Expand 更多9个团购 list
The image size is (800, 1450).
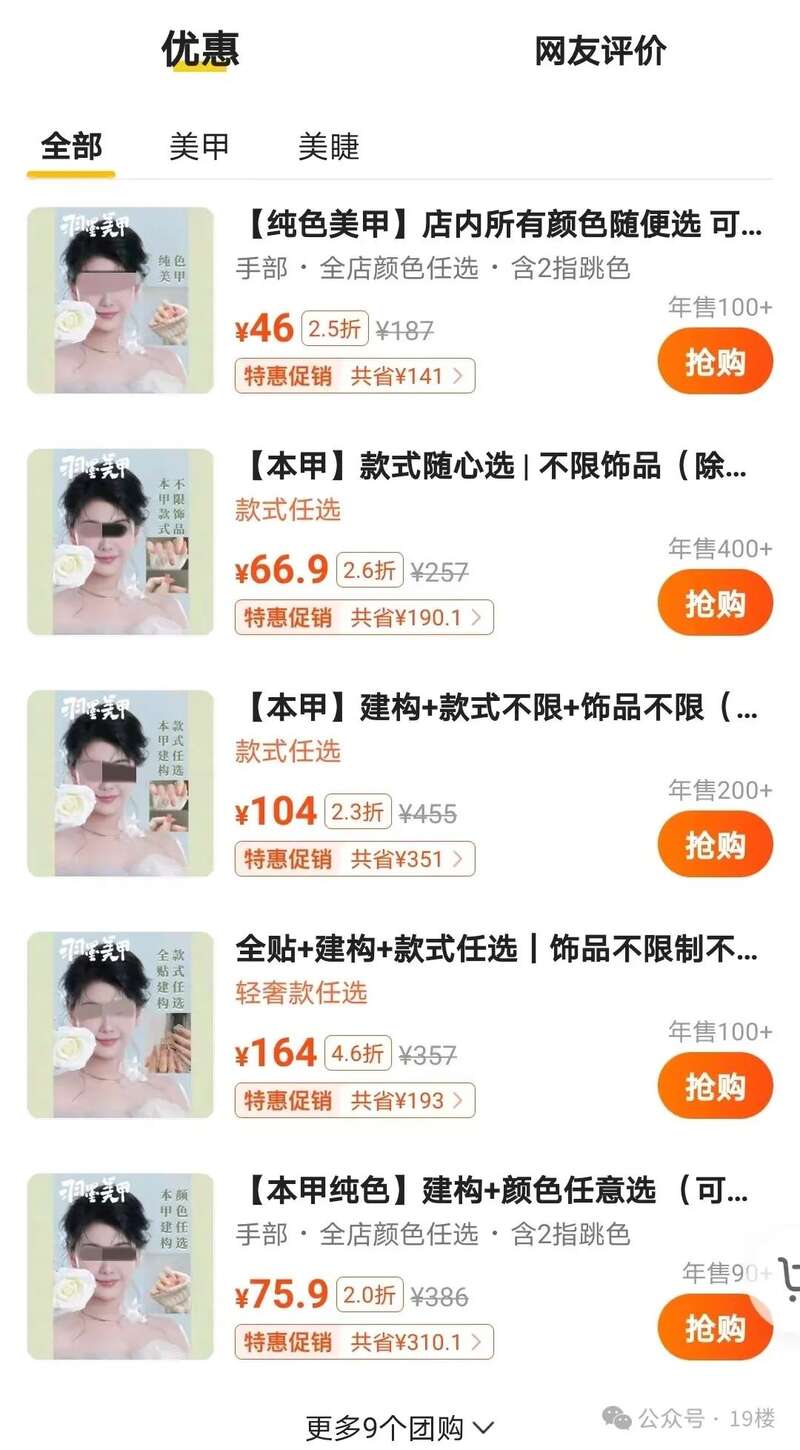pyautogui.click(x=399, y=1428)
